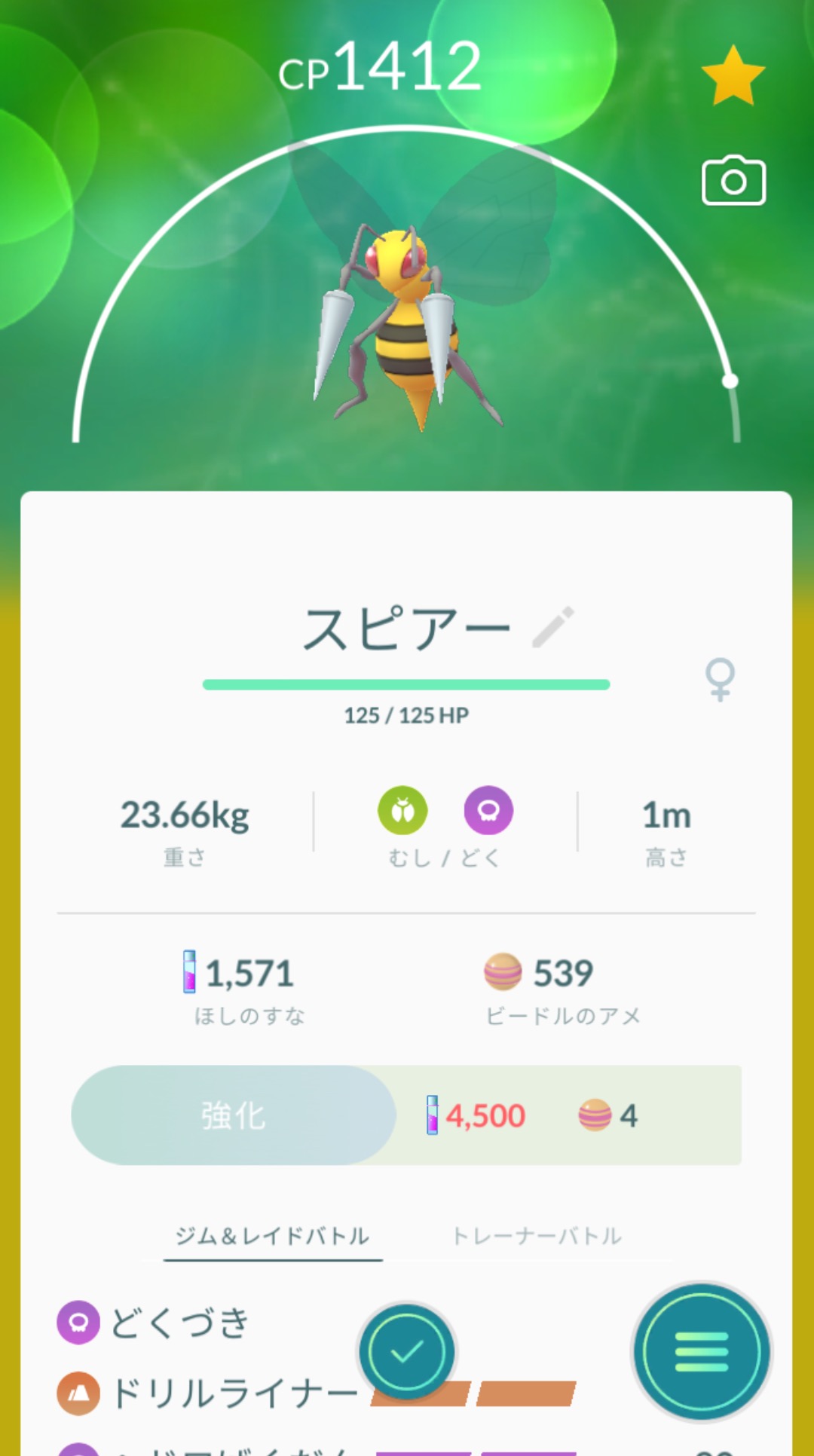Edit the nickname with the pencil icon

coord(553,627)
